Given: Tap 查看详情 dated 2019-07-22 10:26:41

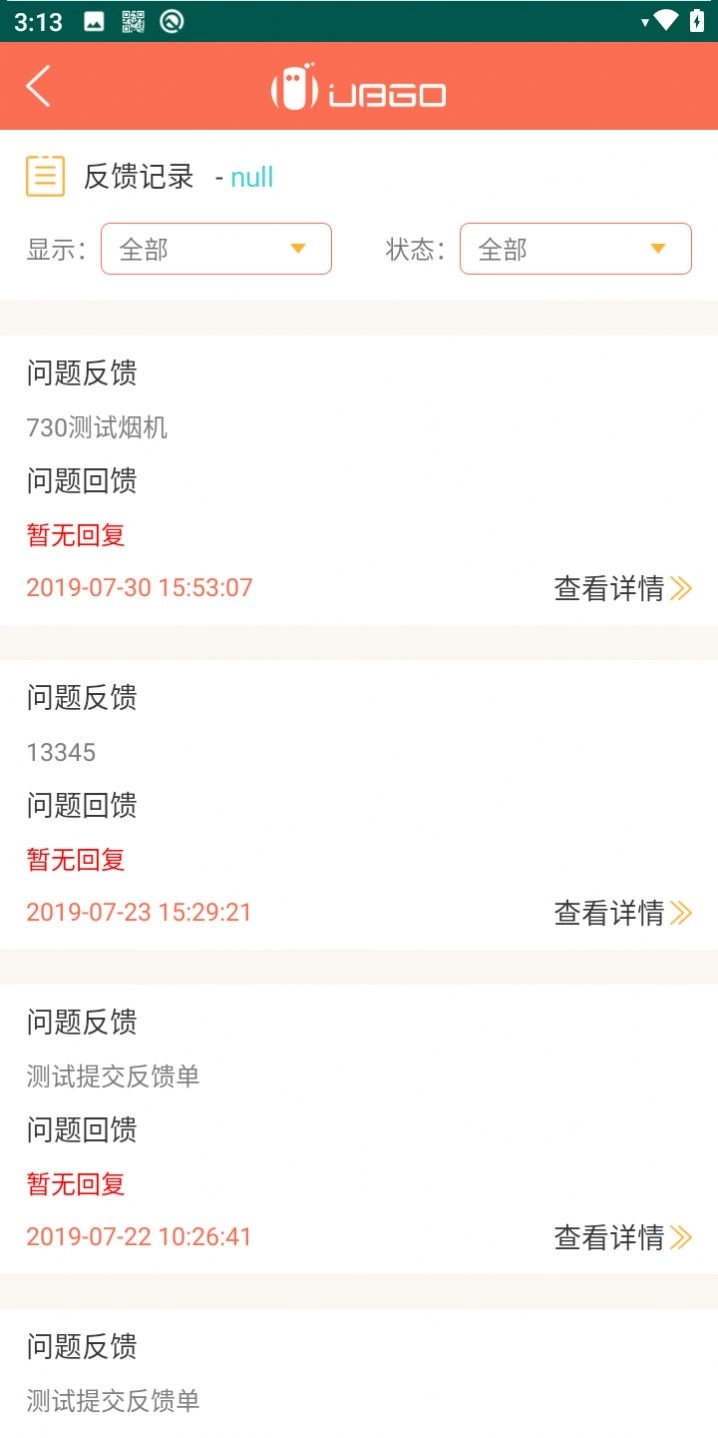Looking at the screenshot, I should (x=622, y=1237).
